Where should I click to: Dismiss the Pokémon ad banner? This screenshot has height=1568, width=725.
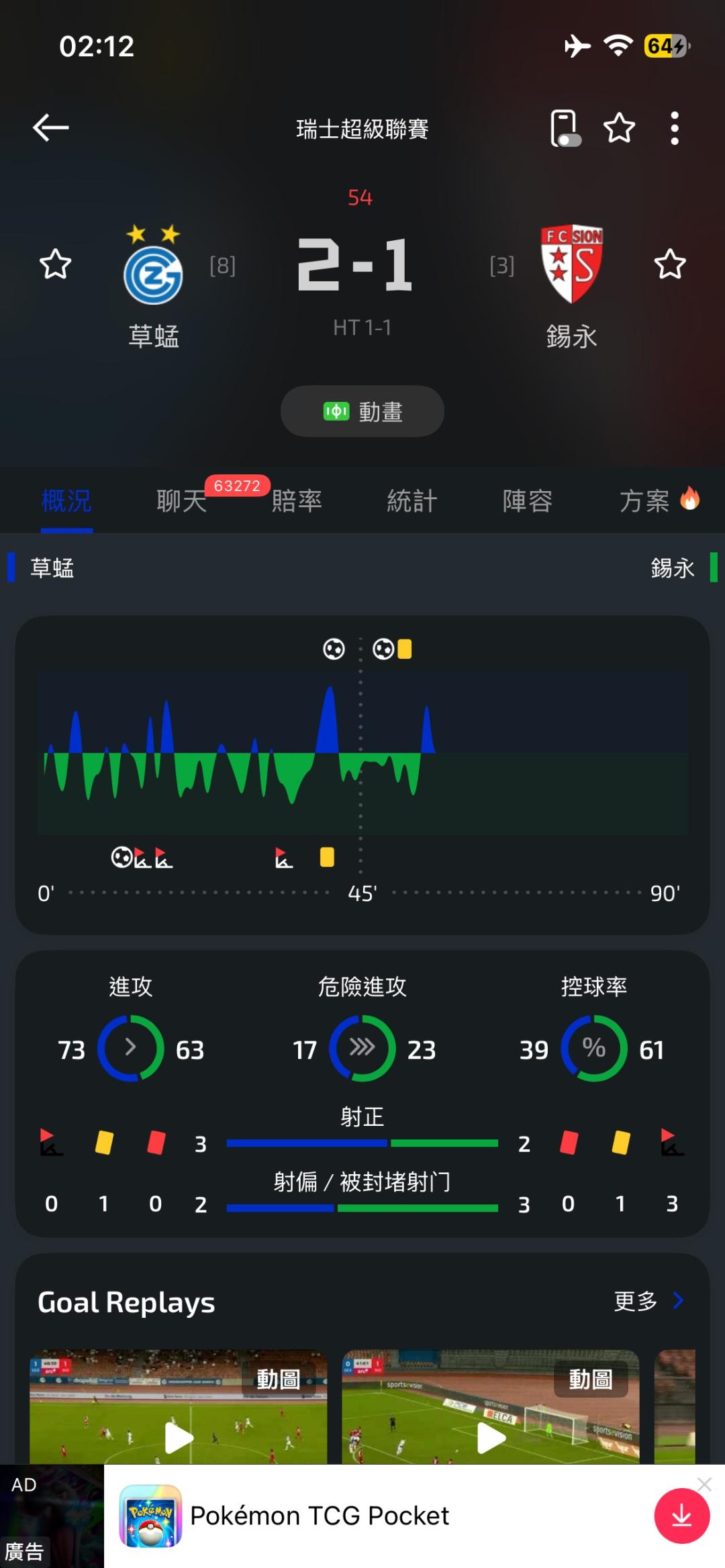[x=704, y=1484]
